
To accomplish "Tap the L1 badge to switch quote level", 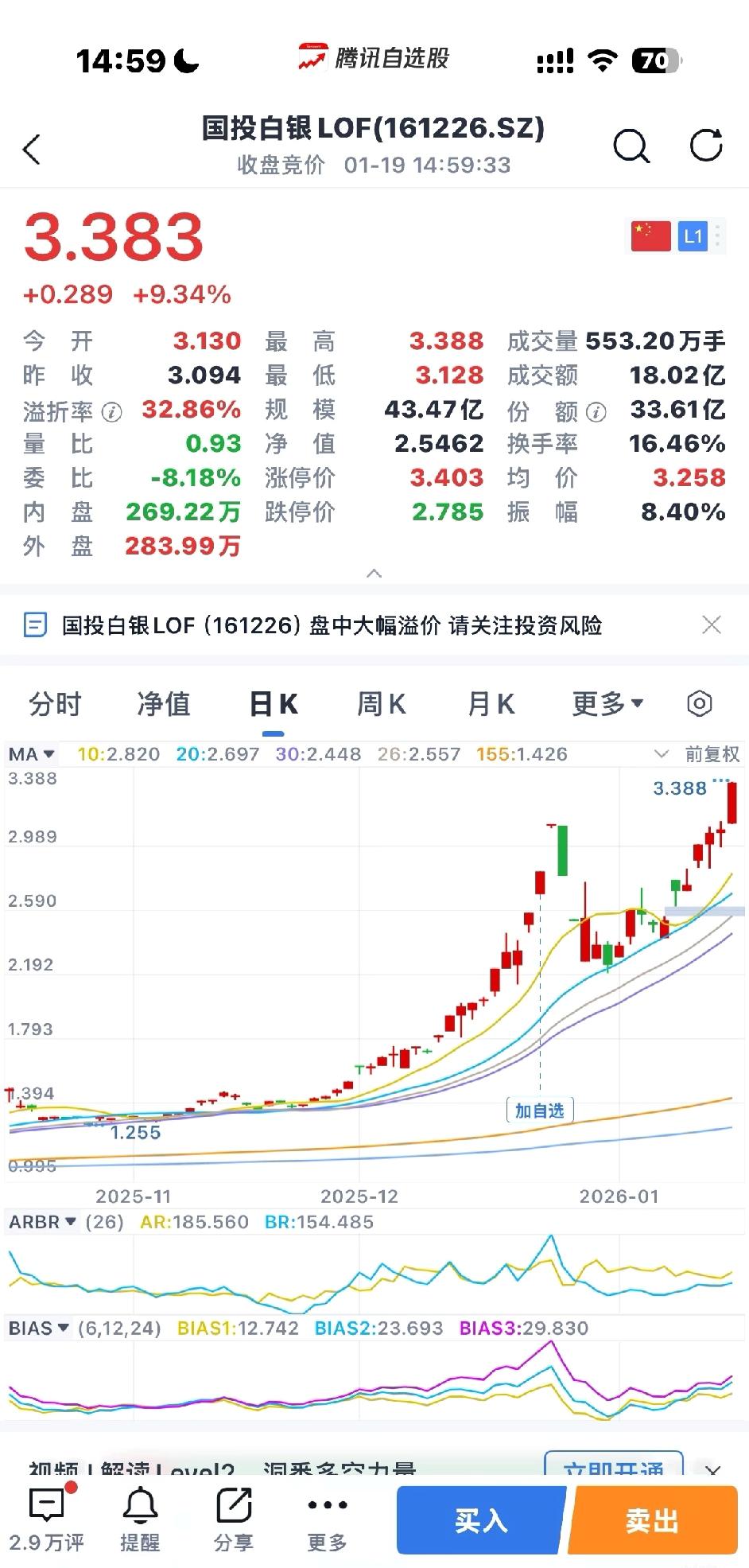I will (693, 235).
